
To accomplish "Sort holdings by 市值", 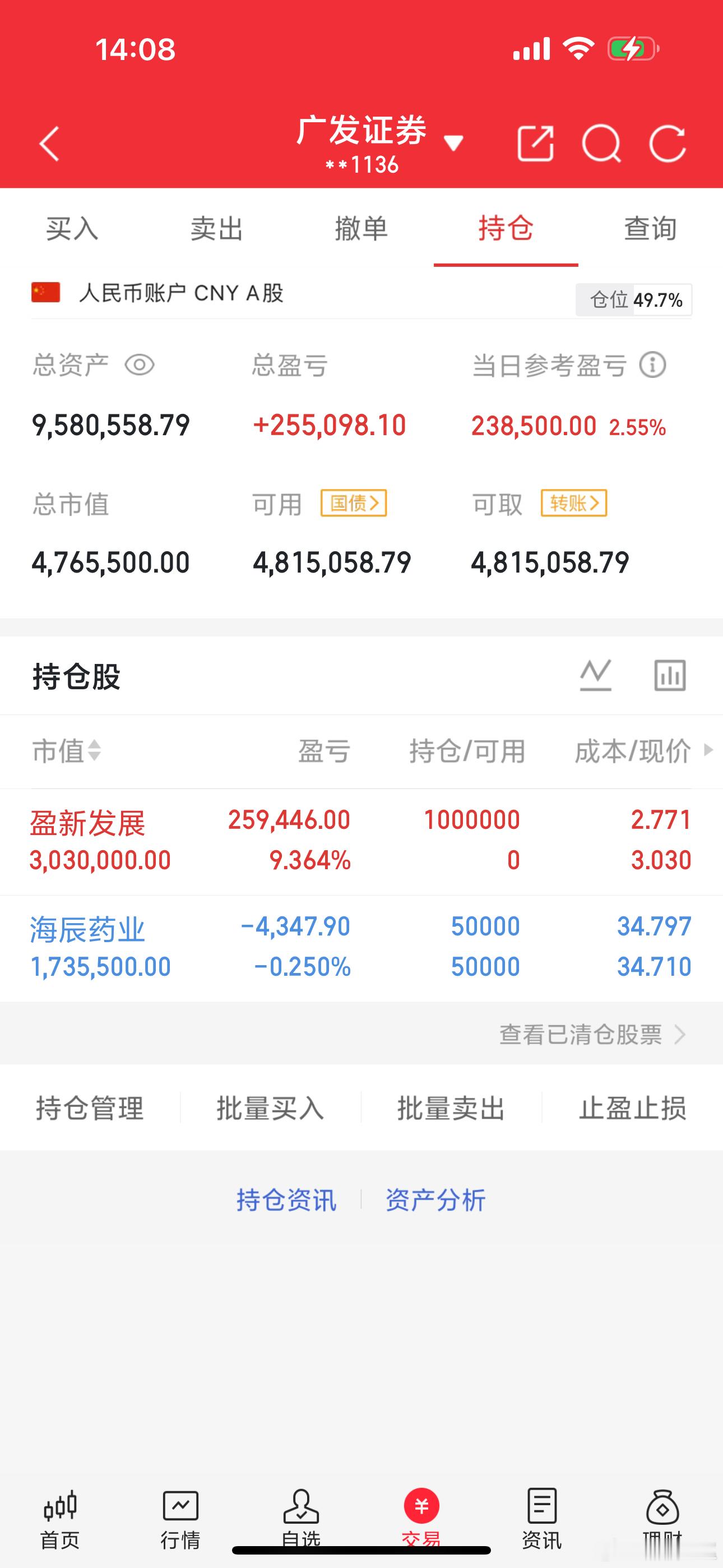I will (66, 750).
